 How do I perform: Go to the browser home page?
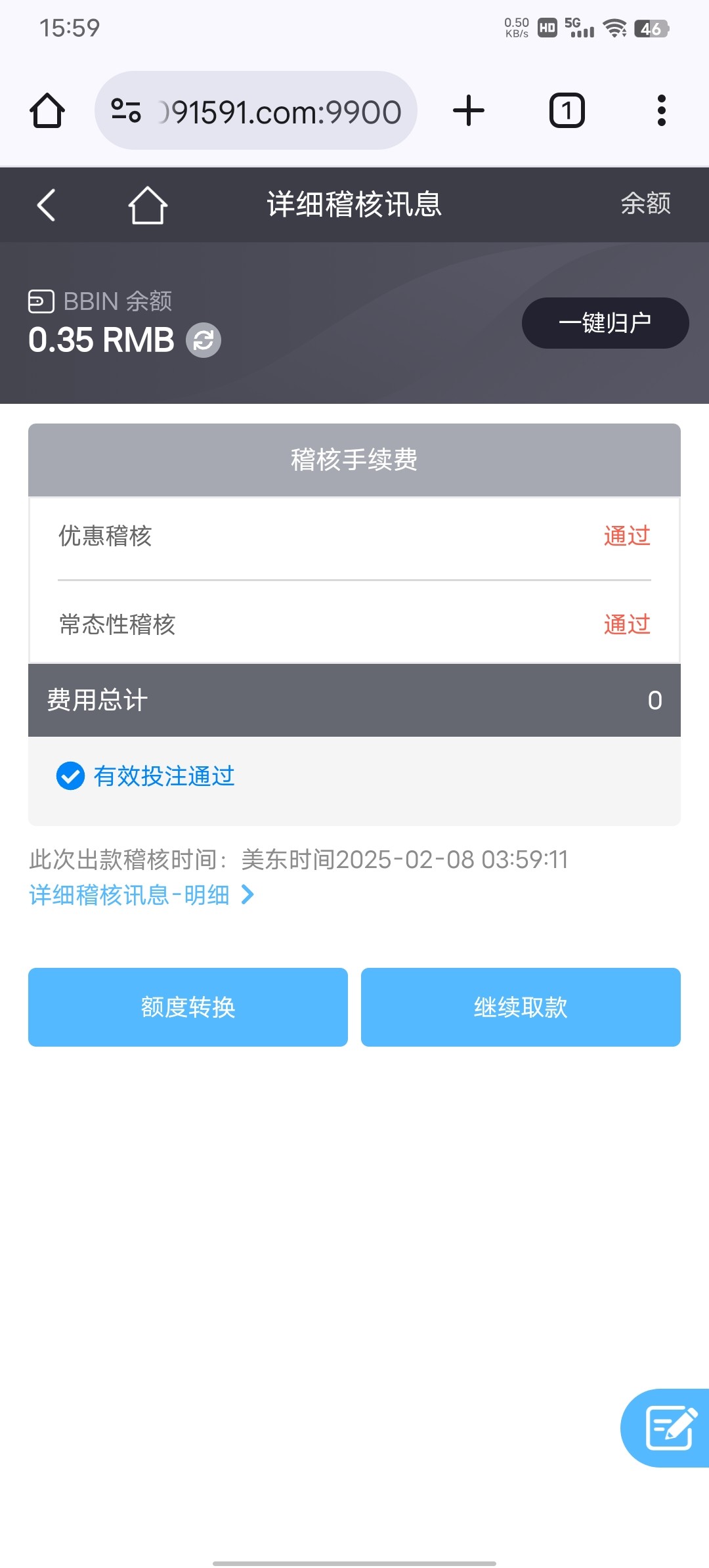point(47,110)
